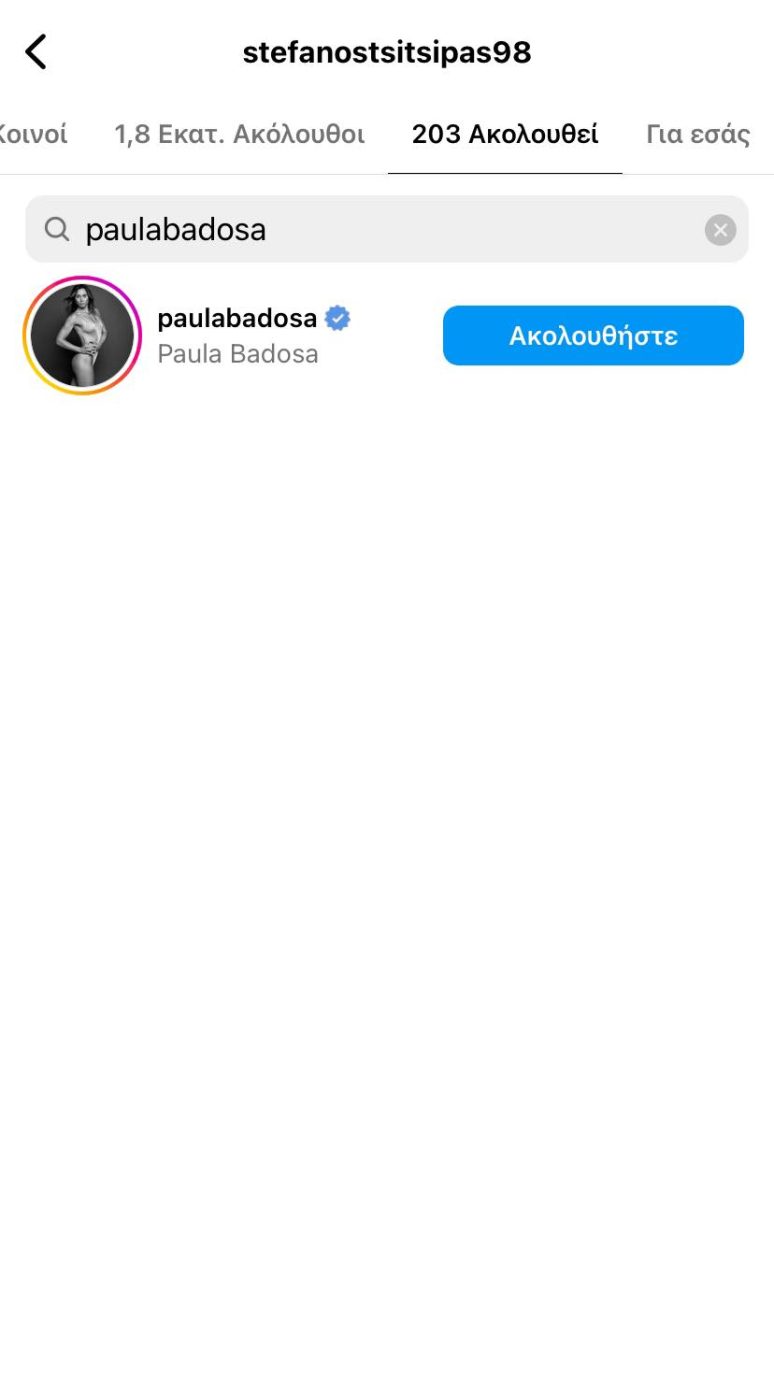
Task: Open the 1,8 Εκατ. Ακόλουθοι tab
Action: (x=239, y=134)
